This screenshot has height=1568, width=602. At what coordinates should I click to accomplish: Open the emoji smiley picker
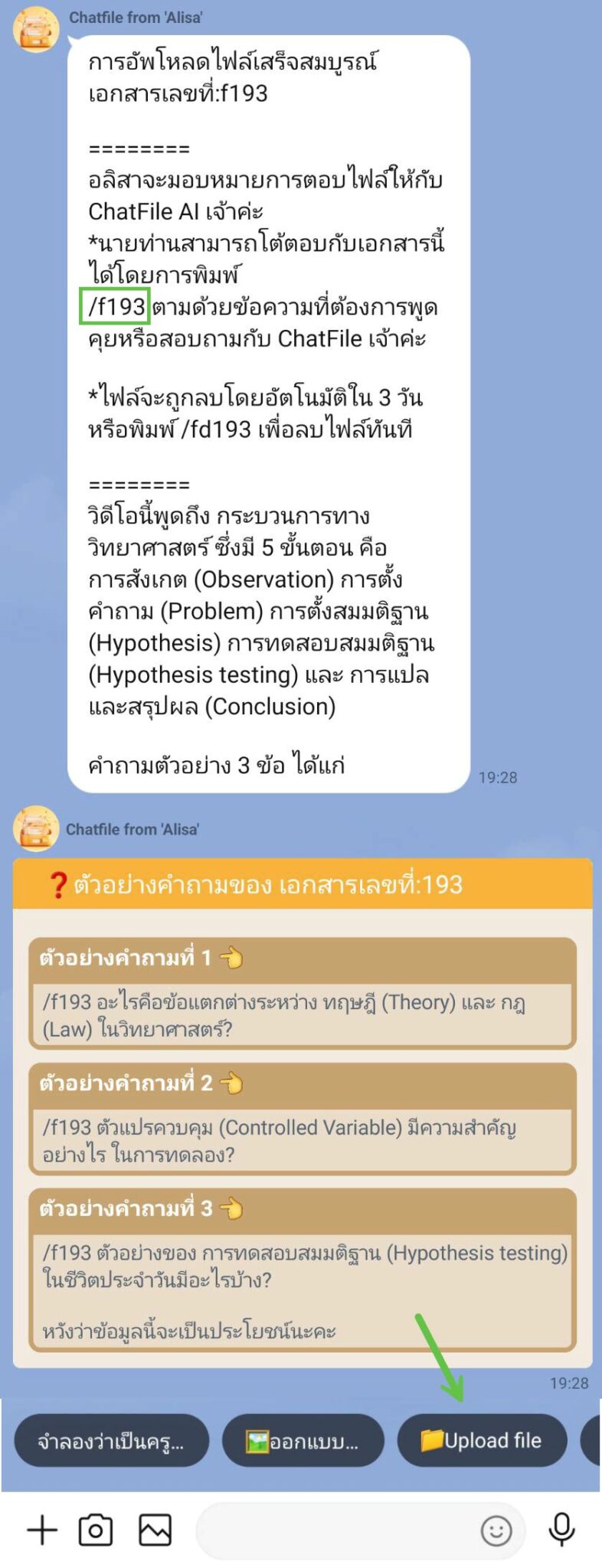point(496,1528)
